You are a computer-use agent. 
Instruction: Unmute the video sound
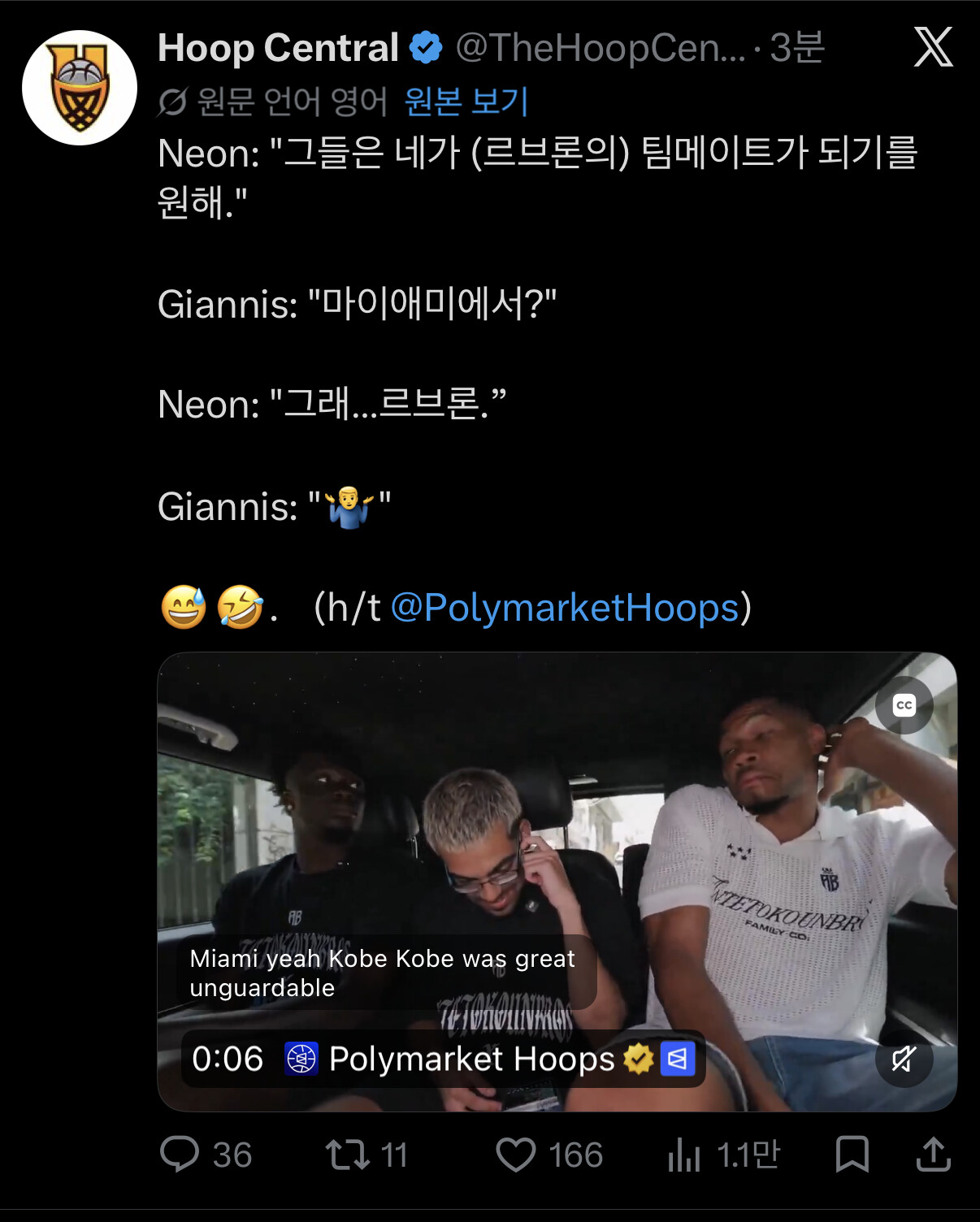click(x=904, y=1058)
